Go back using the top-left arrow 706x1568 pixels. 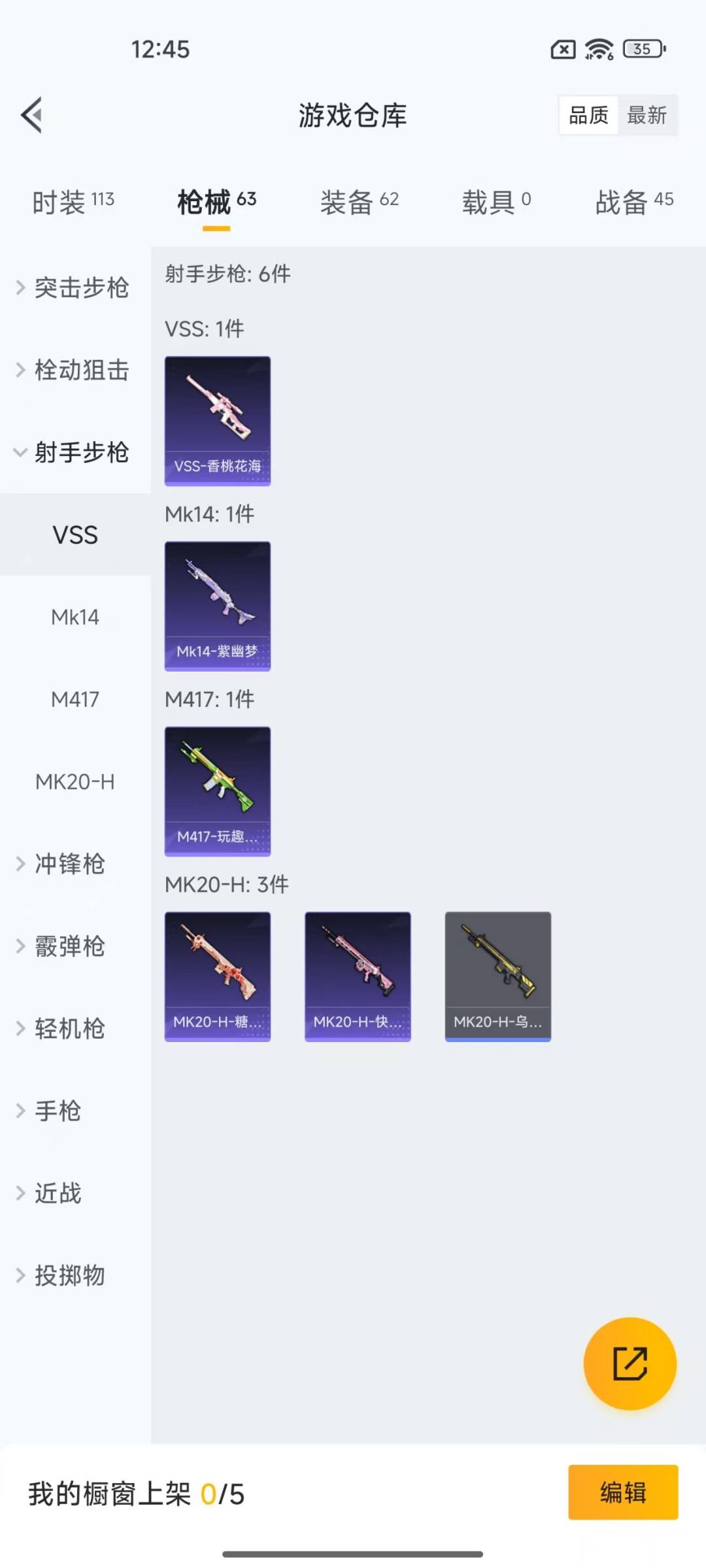31,115
